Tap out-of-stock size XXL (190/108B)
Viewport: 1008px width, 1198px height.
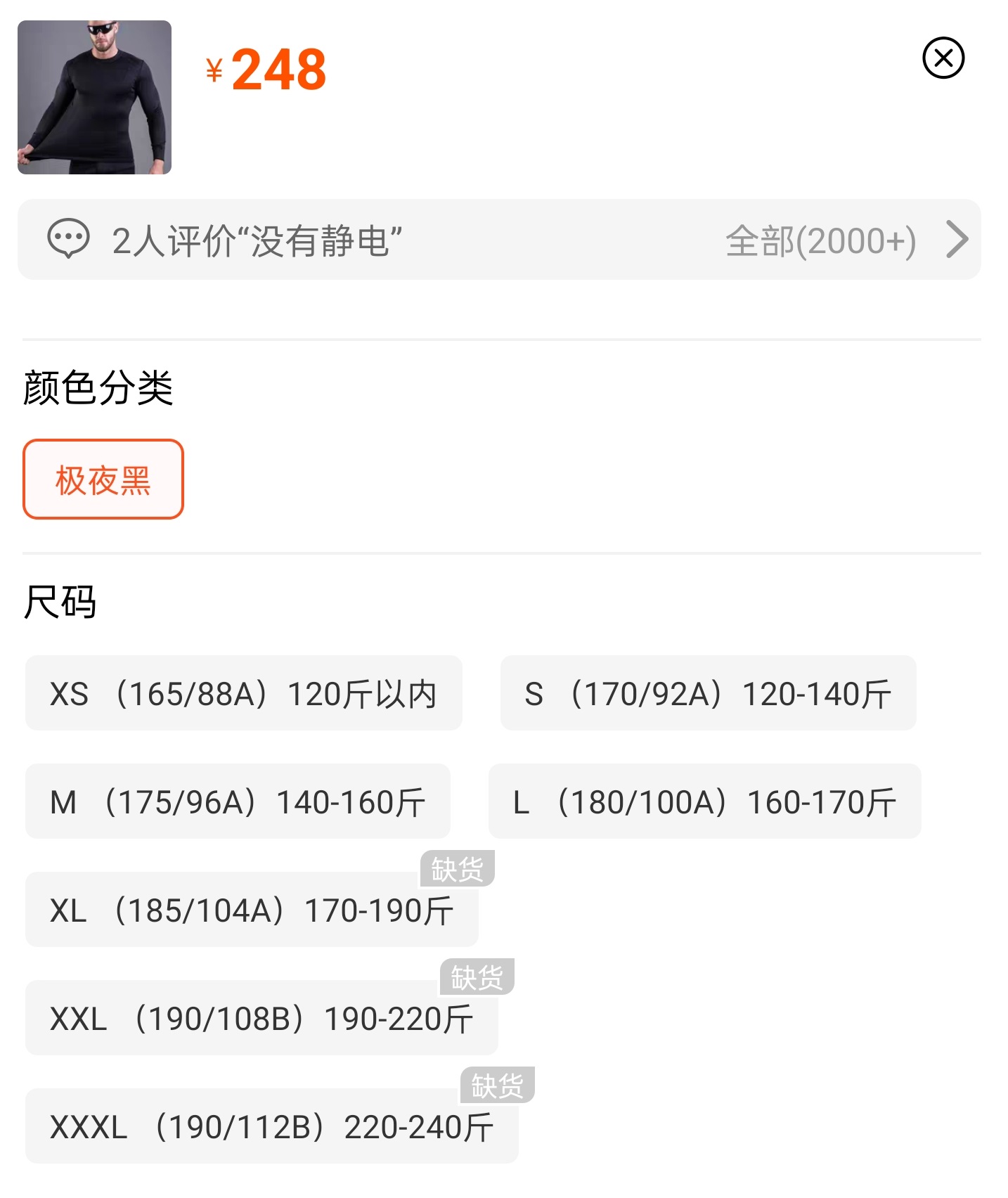pos(261,1018)
